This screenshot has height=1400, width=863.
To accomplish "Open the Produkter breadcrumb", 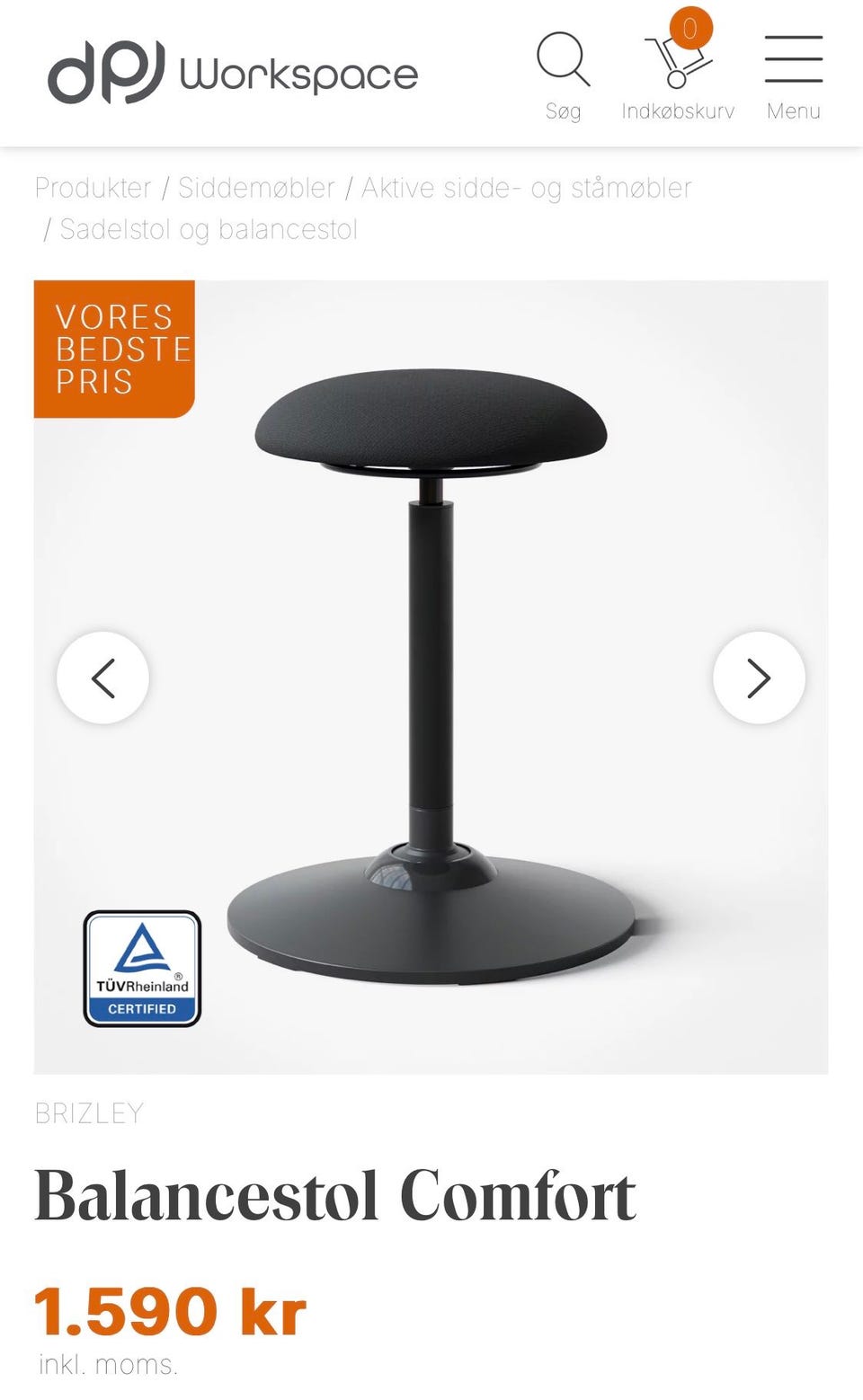I will [93, 188].
